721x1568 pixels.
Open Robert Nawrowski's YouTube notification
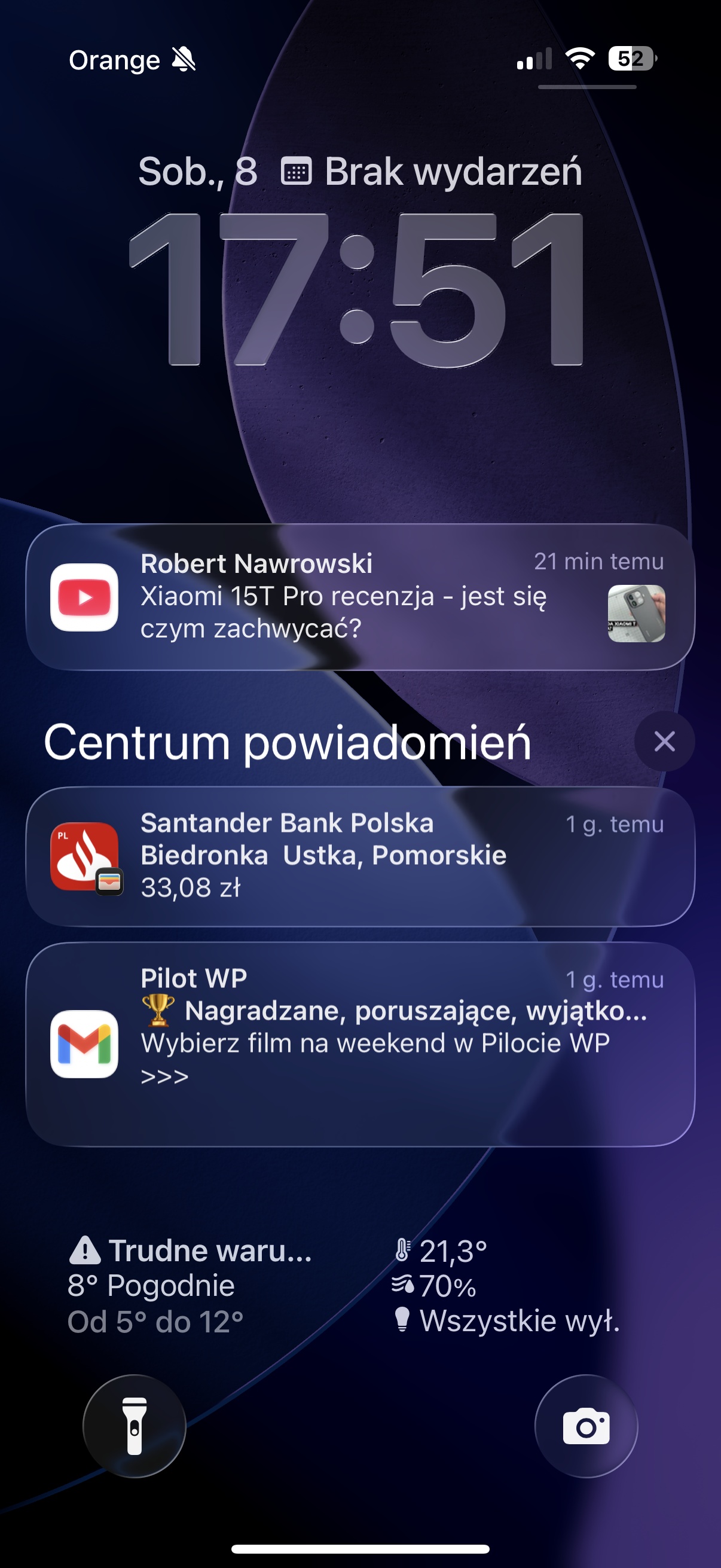coord(359,597)
